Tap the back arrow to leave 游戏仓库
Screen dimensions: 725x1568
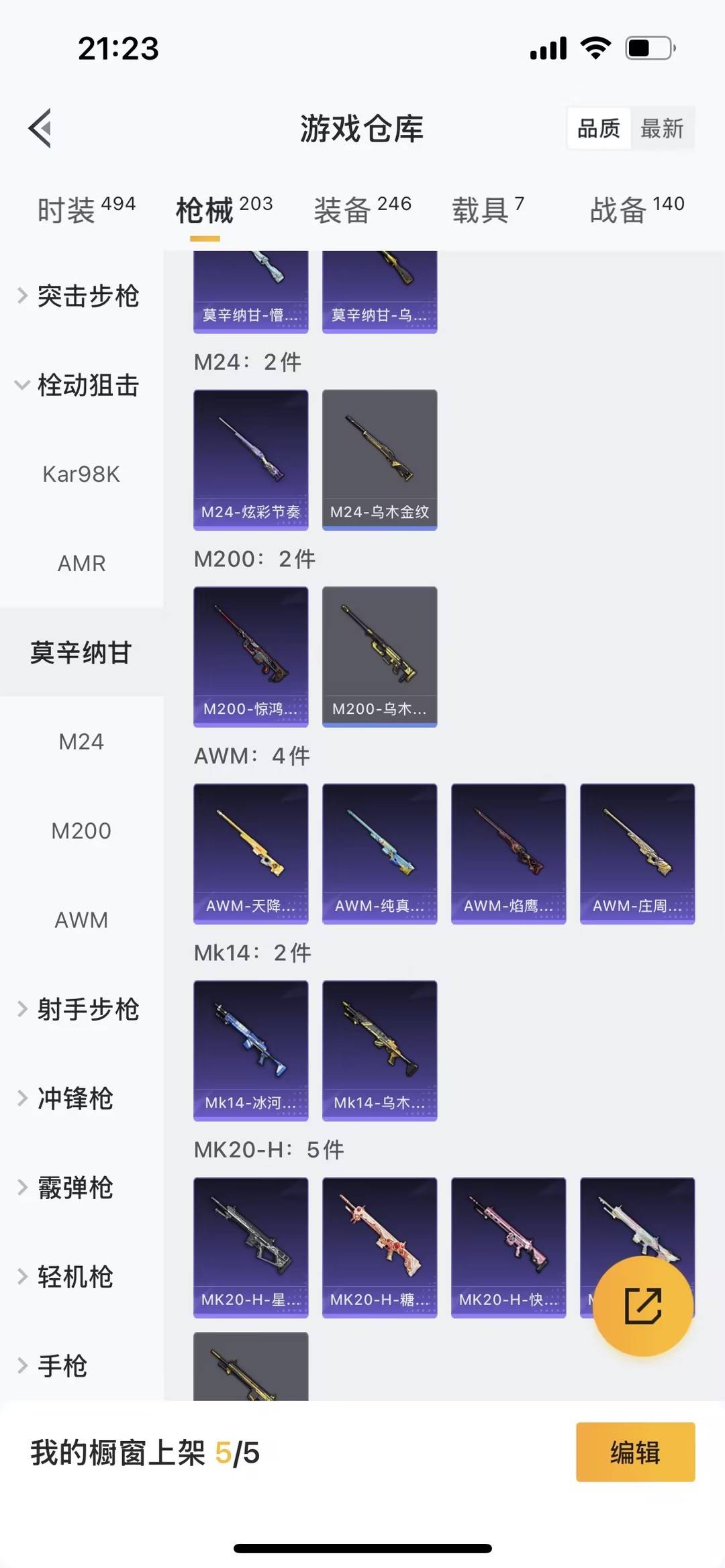pos(40,129)
